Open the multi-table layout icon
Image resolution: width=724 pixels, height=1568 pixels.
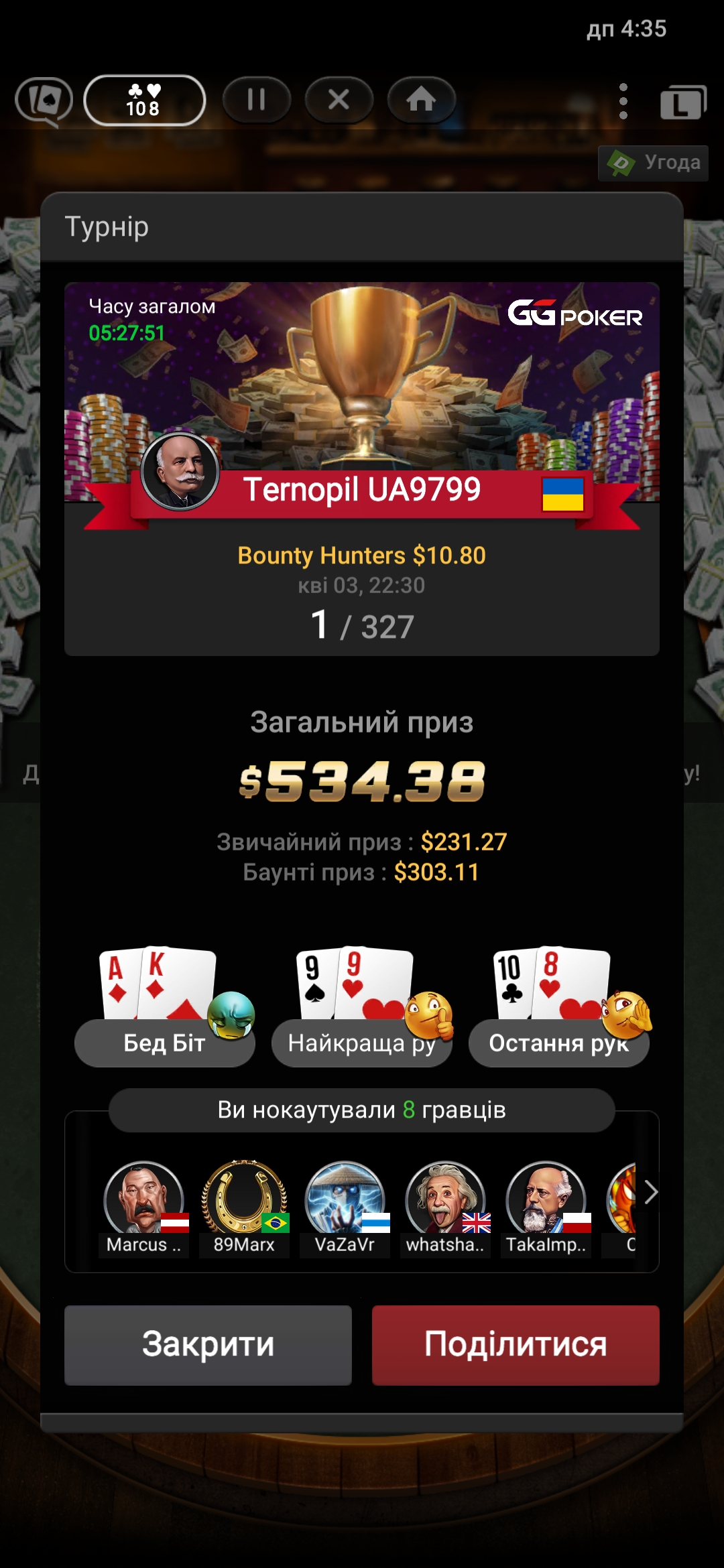[682, 103]
